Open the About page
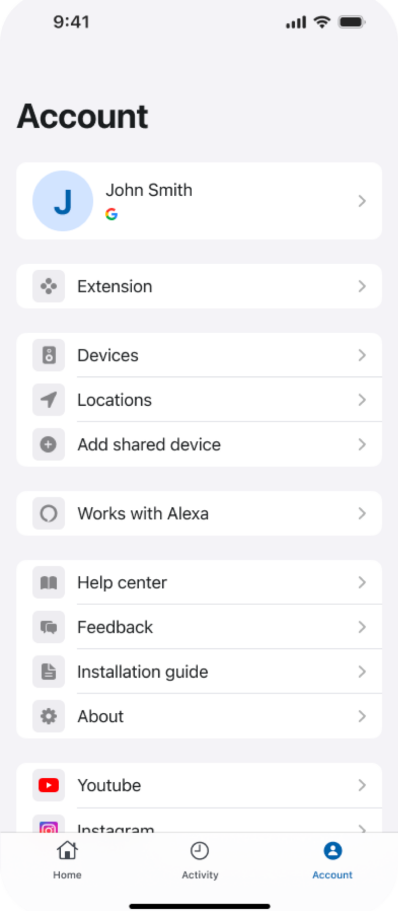Image resolution: width=398 pixels, height=911 pixels. click(x=199, y=716)
